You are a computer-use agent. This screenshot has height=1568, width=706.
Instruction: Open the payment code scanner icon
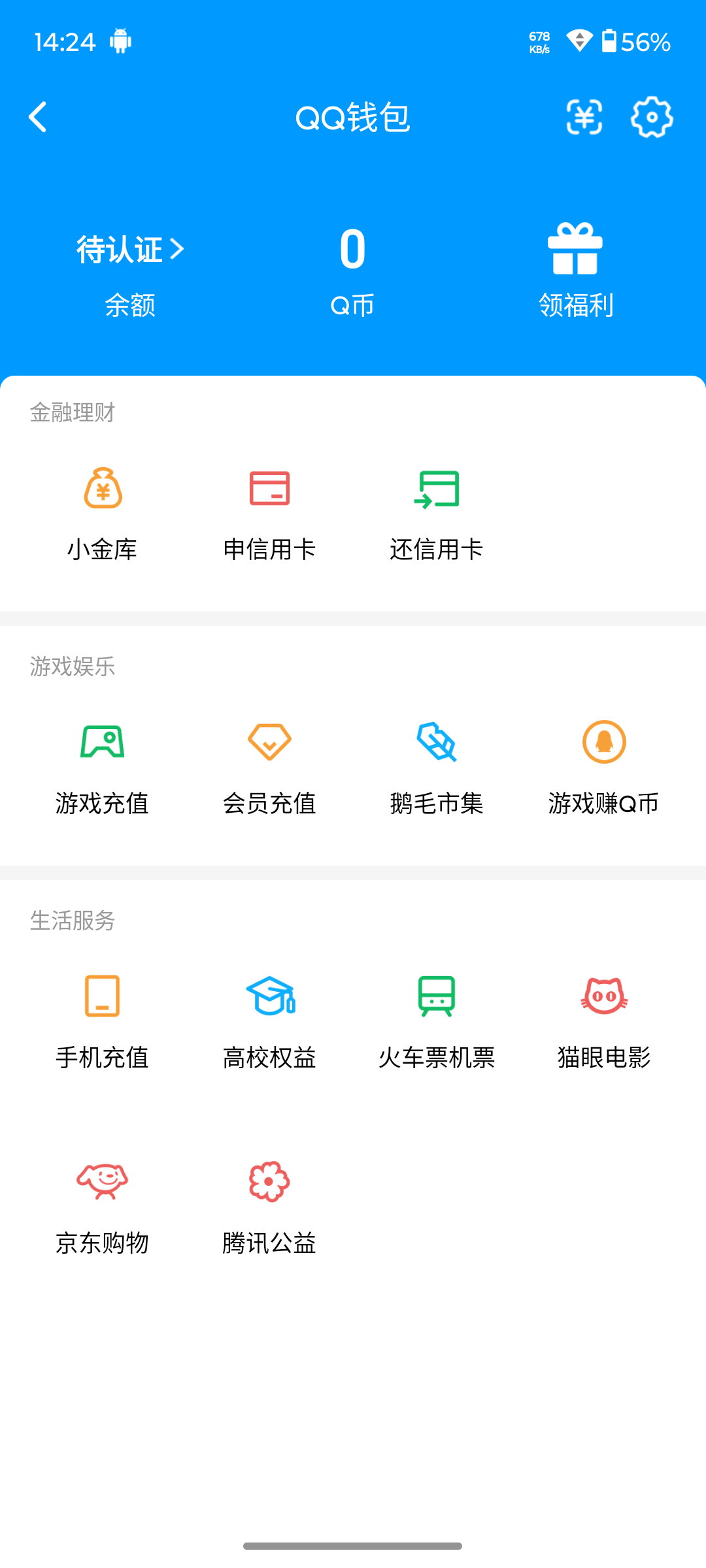click(584, 118)
